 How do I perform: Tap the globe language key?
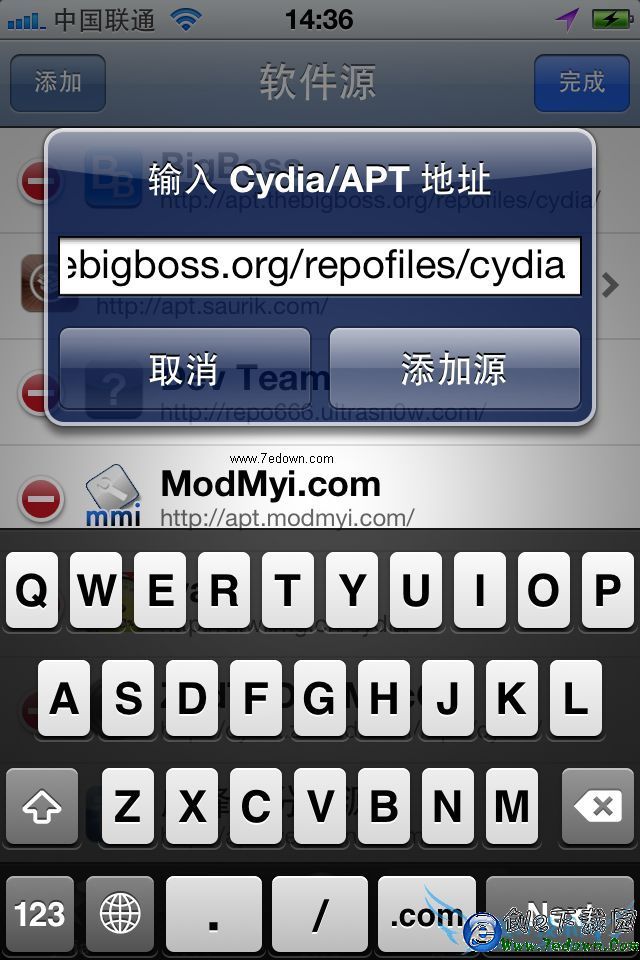(120, 914)
